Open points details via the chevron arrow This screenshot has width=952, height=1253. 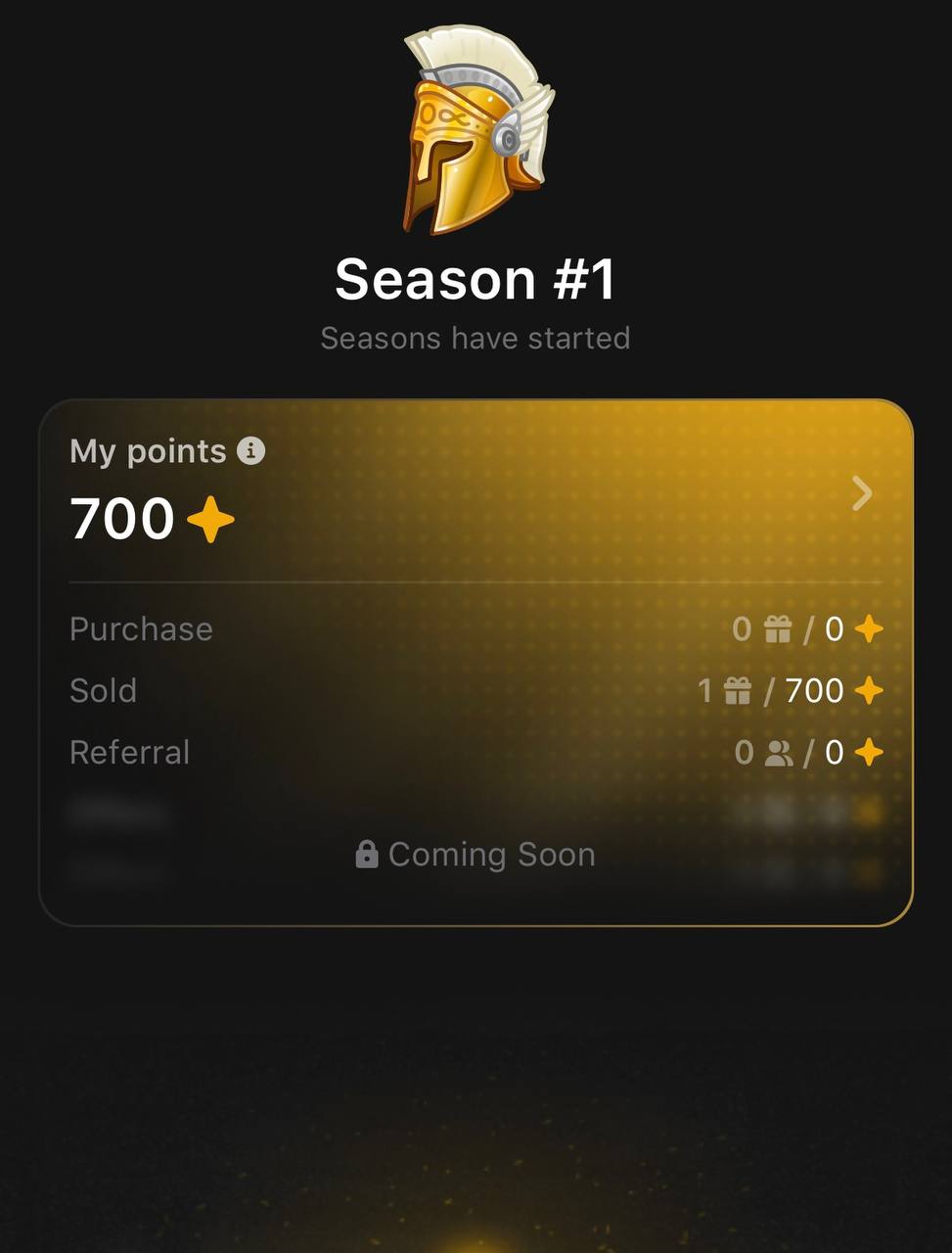[861, 494]
